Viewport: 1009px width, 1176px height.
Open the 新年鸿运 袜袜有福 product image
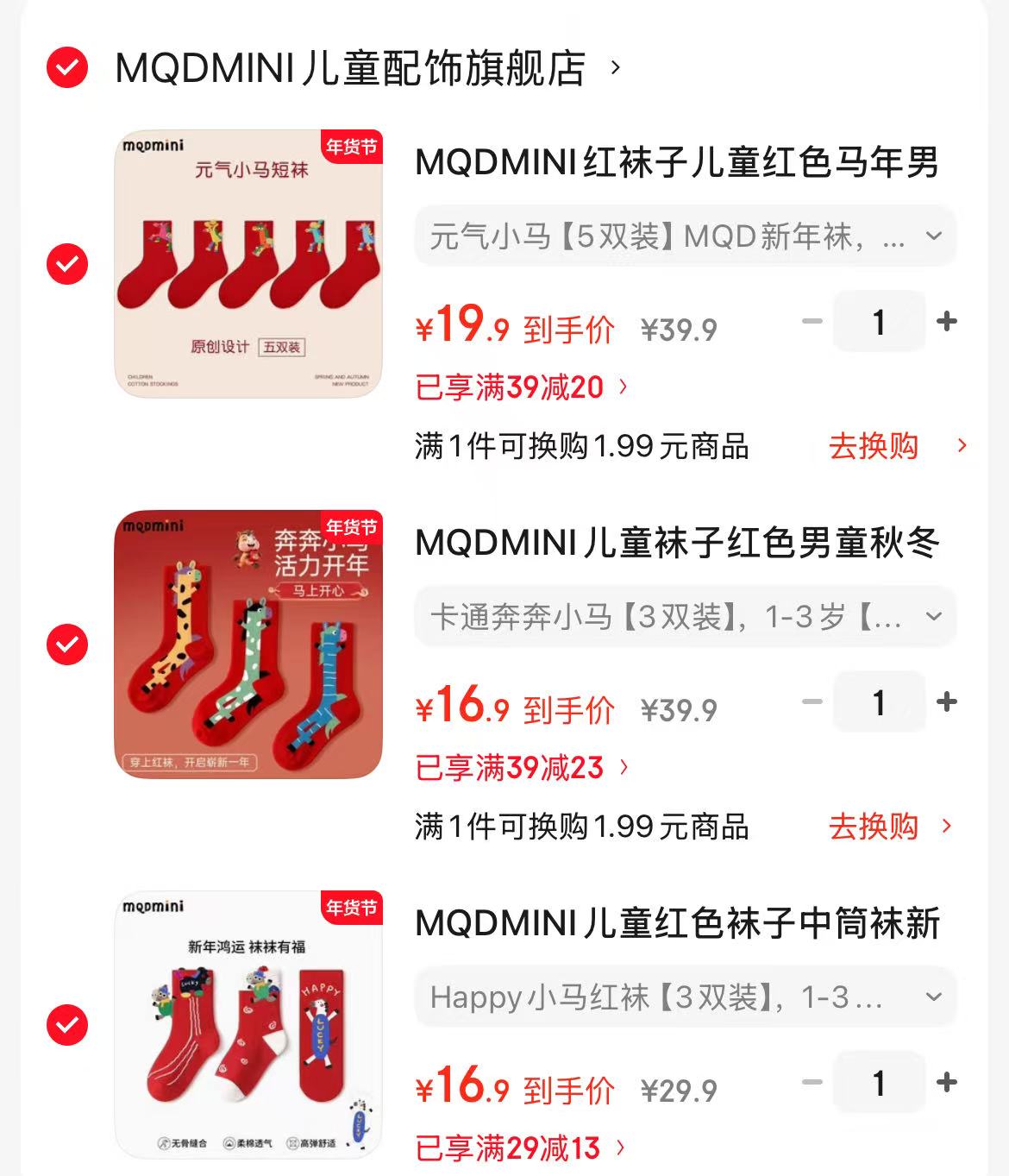[248, 1025]
